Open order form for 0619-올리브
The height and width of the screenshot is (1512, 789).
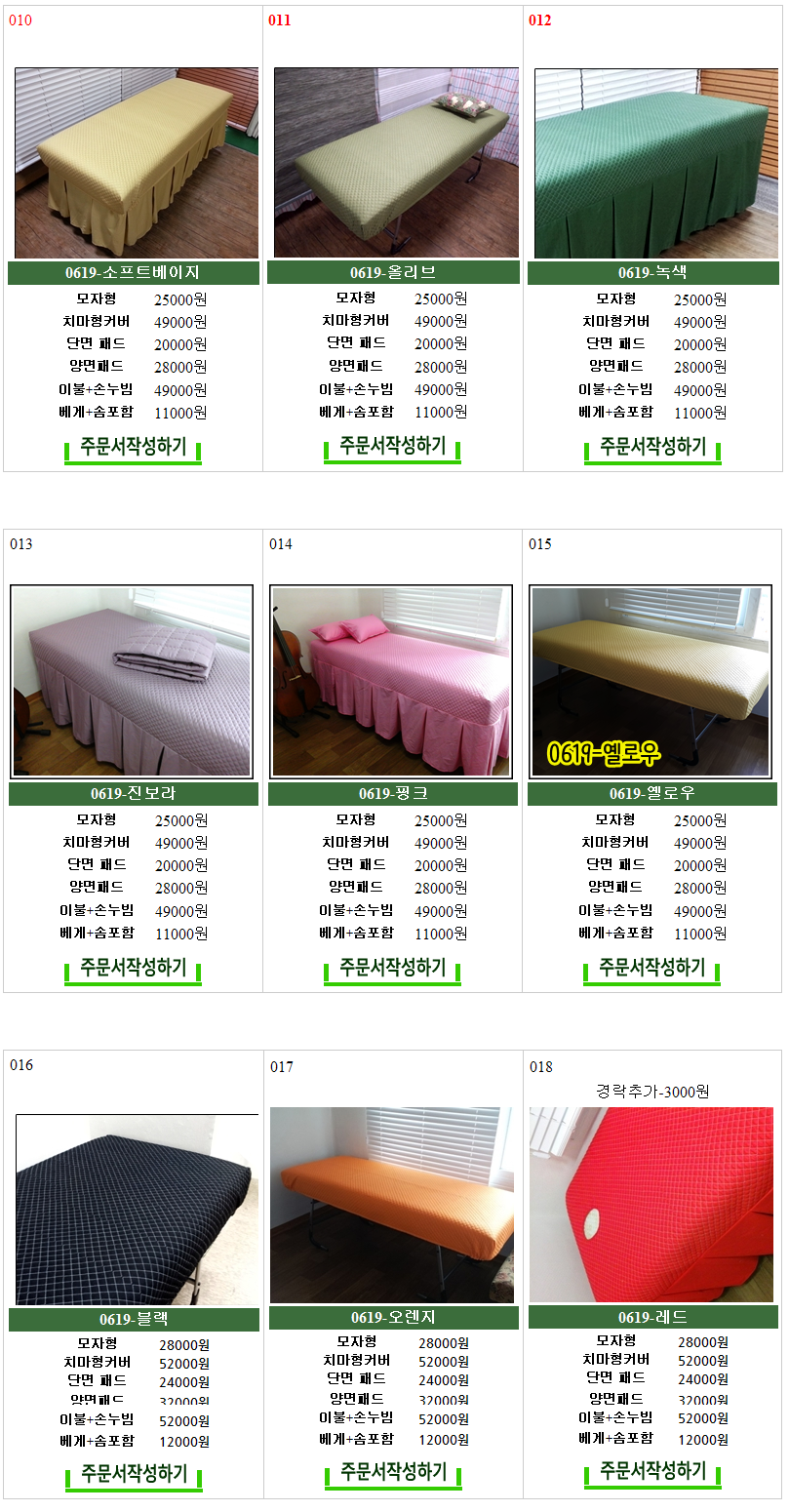point(392,447)
